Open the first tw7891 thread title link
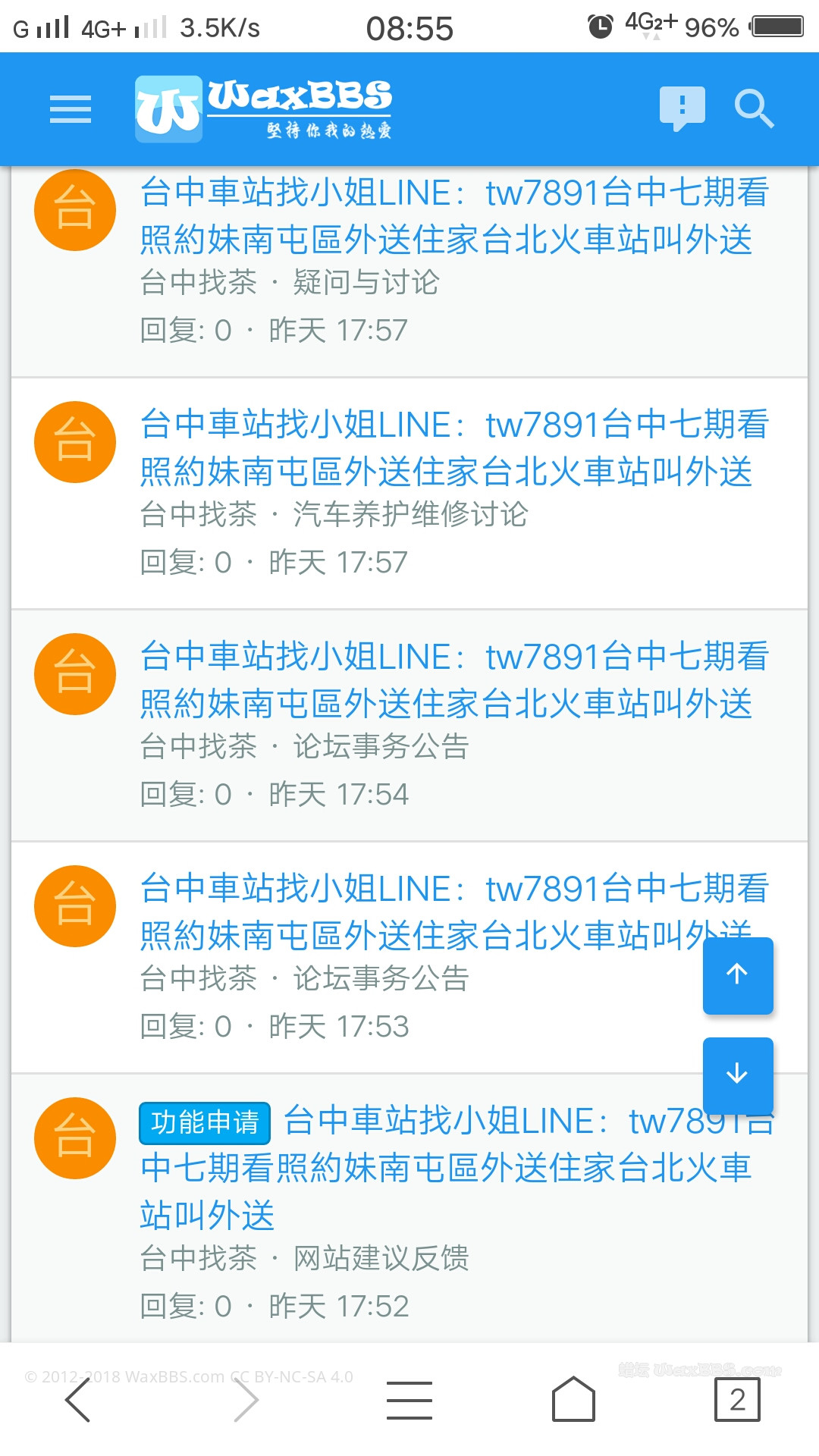The image size is (819, 1456). (x=453, y=216)
